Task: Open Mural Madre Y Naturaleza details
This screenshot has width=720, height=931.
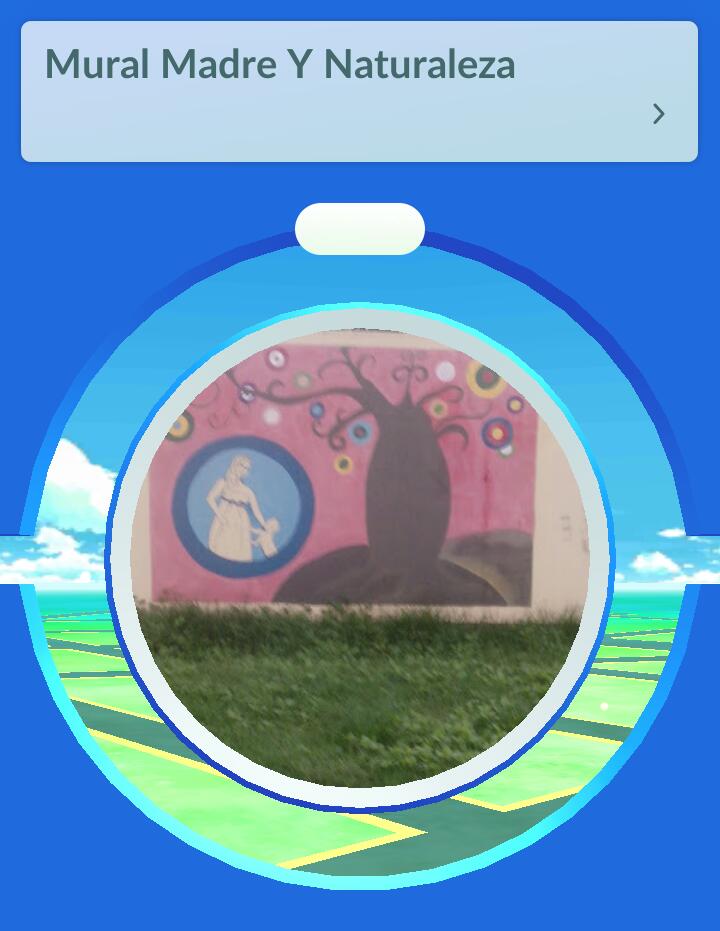Action: (280, 66)
